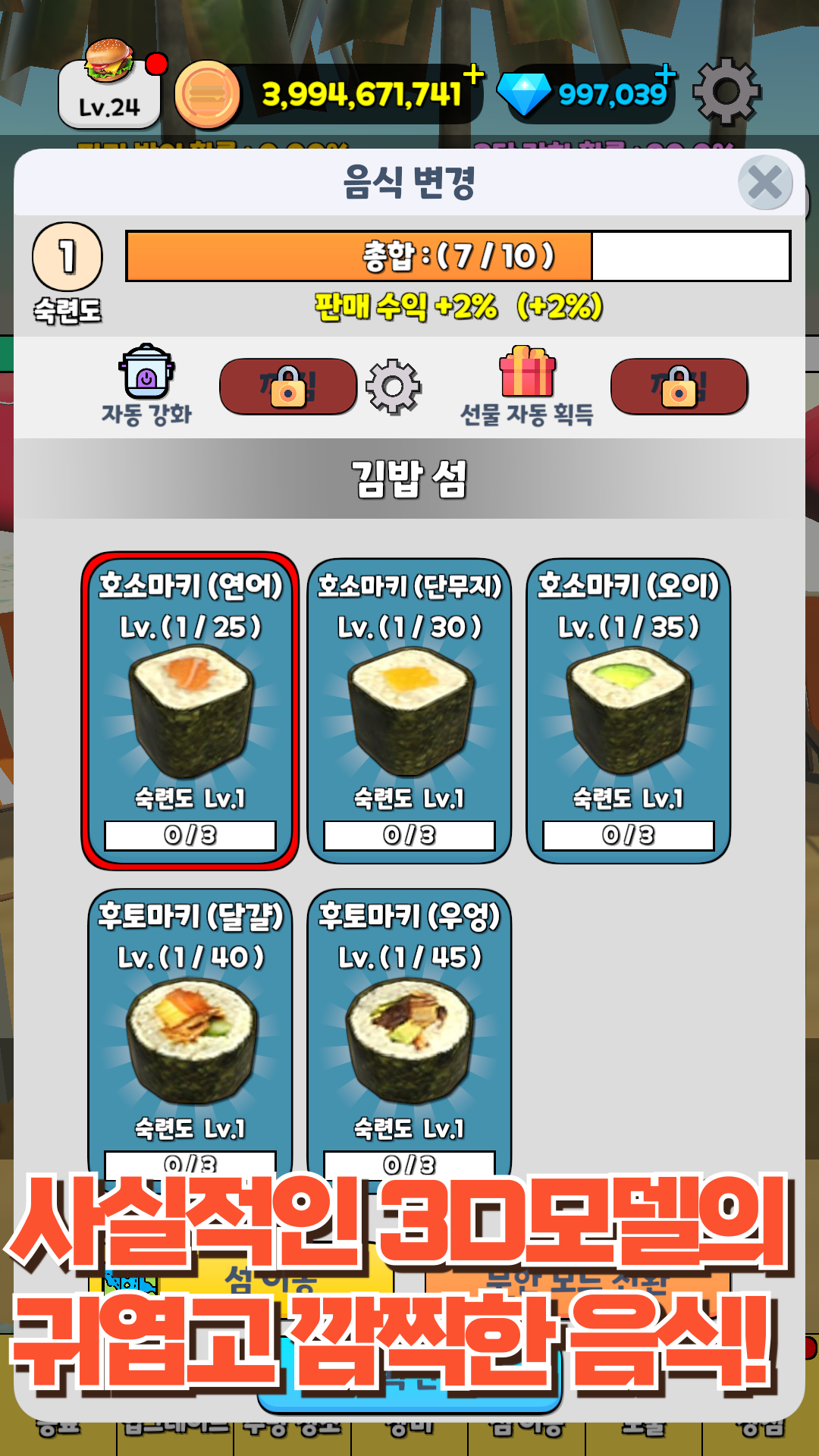This screenshot has height=1456, width=819.
Task: Pick the 후토마키 (달걀) food card
Action: (x=190, y=1031)
